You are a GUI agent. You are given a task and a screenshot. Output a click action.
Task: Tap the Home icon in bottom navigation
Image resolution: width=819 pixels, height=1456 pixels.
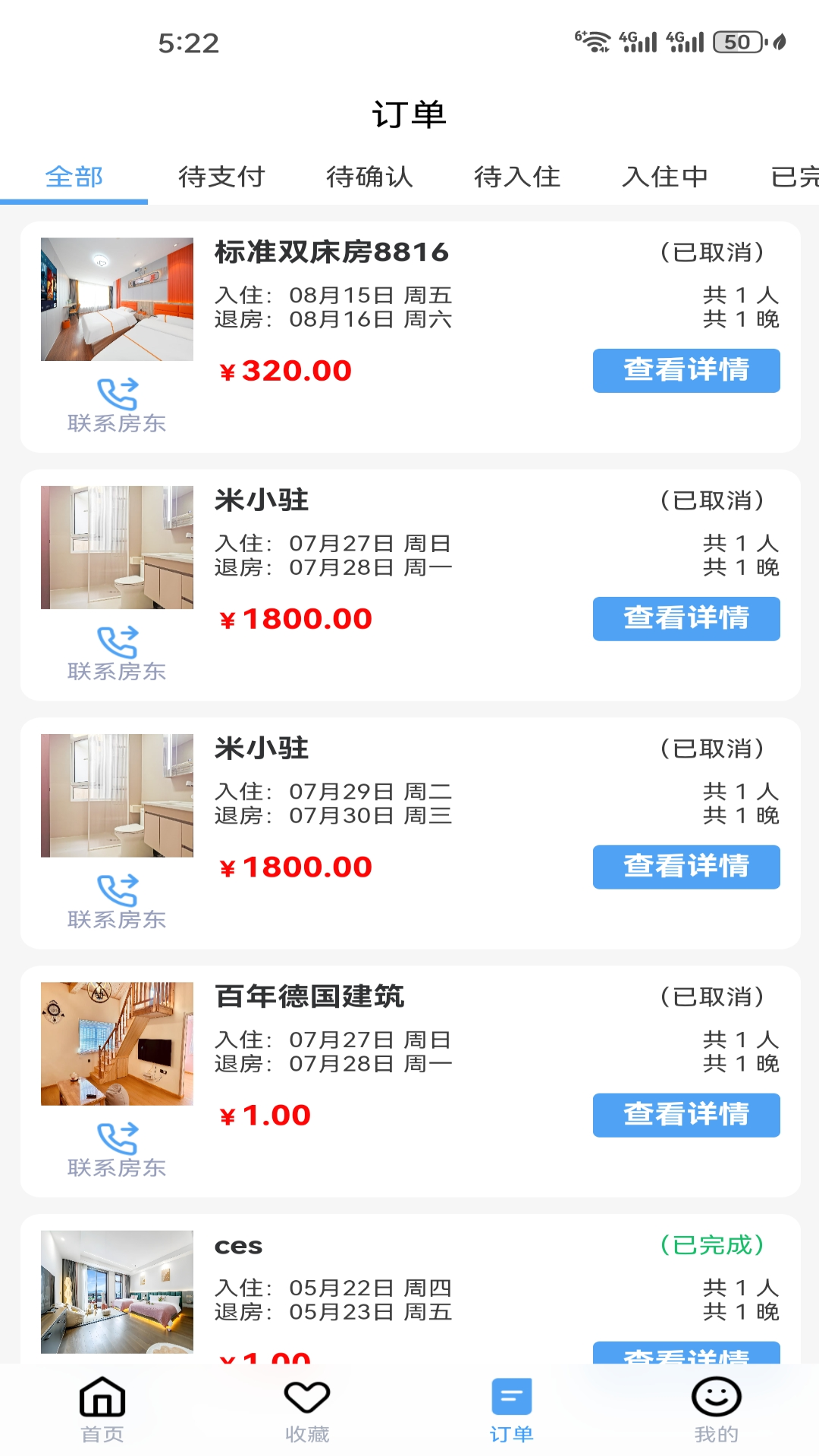[x=101, y=1404]
